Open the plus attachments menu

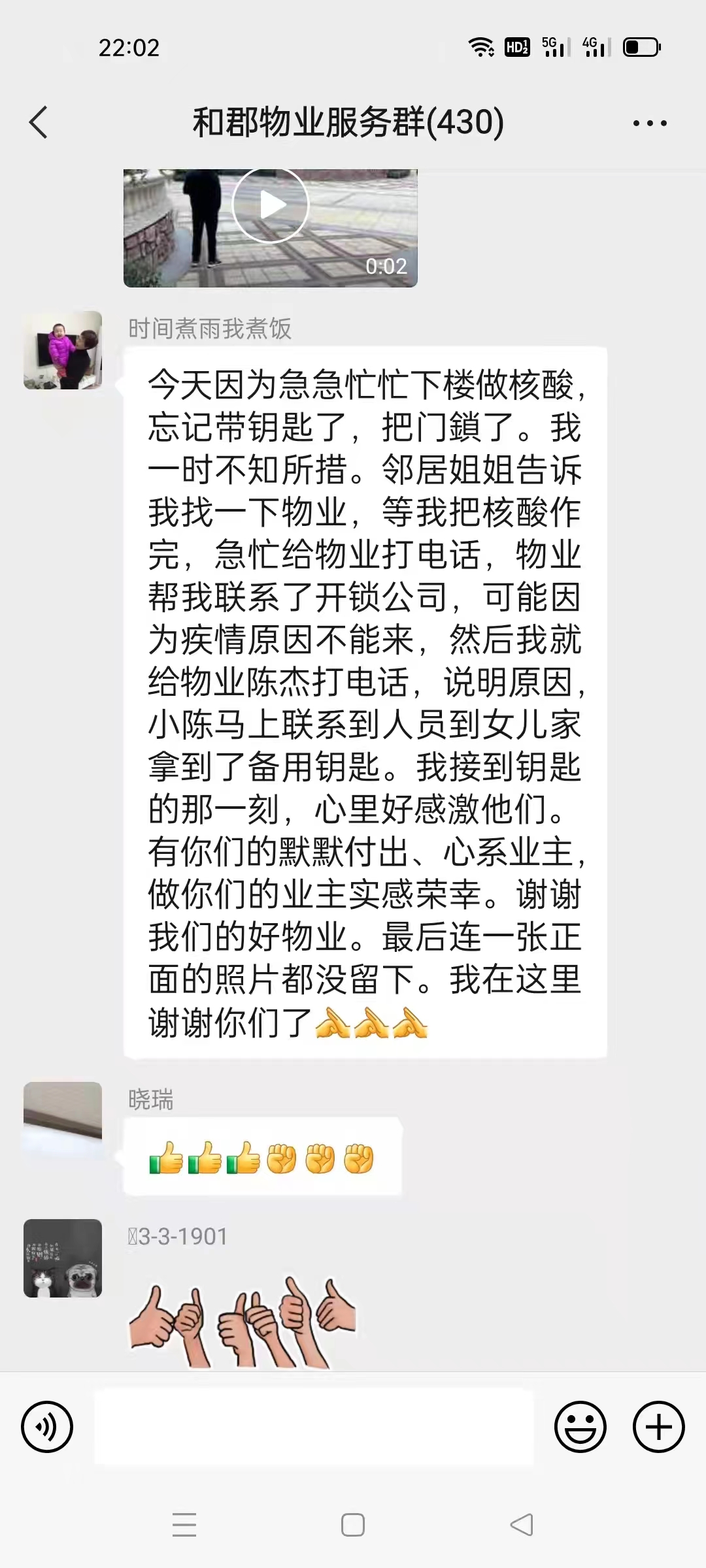click(x=658, y=1427)
